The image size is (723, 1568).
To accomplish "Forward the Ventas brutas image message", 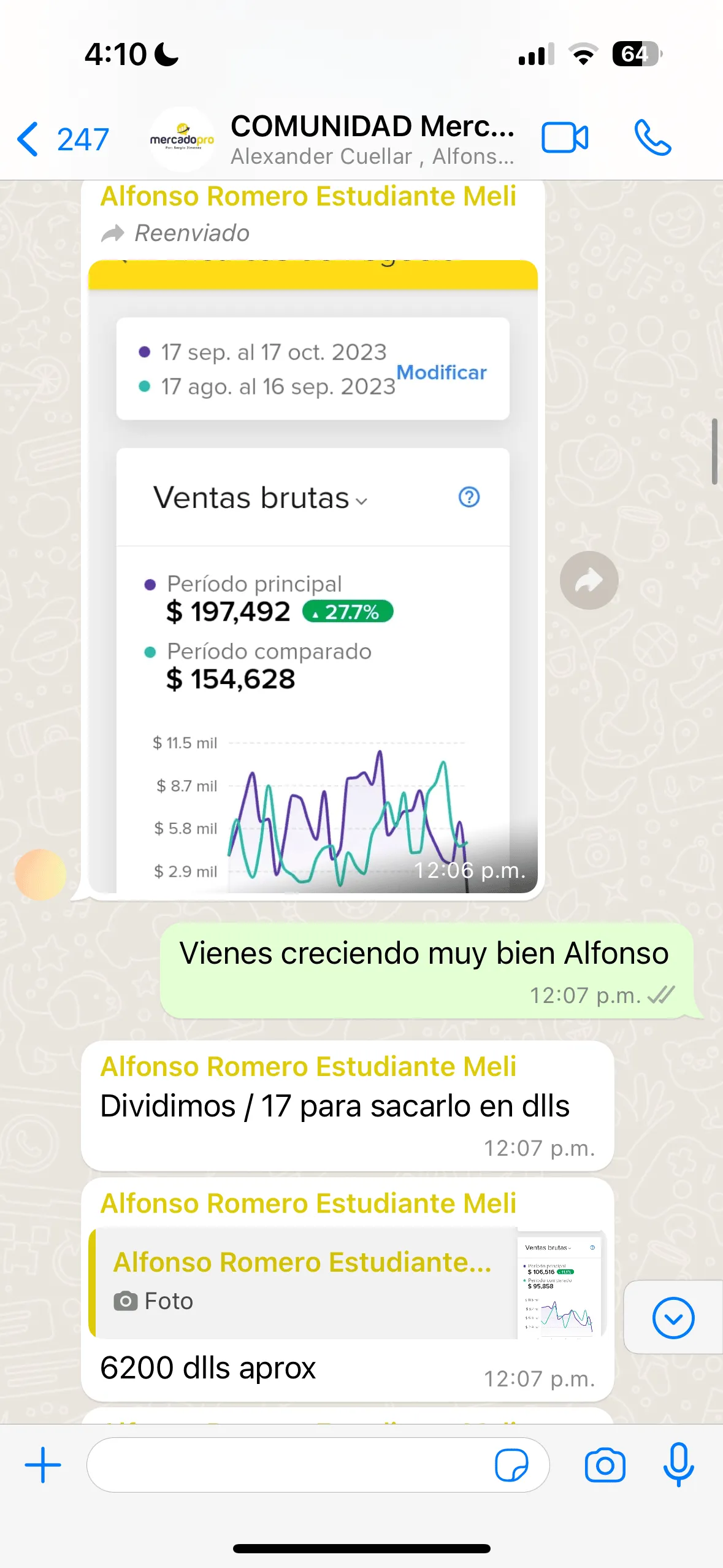I will pyautogui.click(x=589, y=580).
